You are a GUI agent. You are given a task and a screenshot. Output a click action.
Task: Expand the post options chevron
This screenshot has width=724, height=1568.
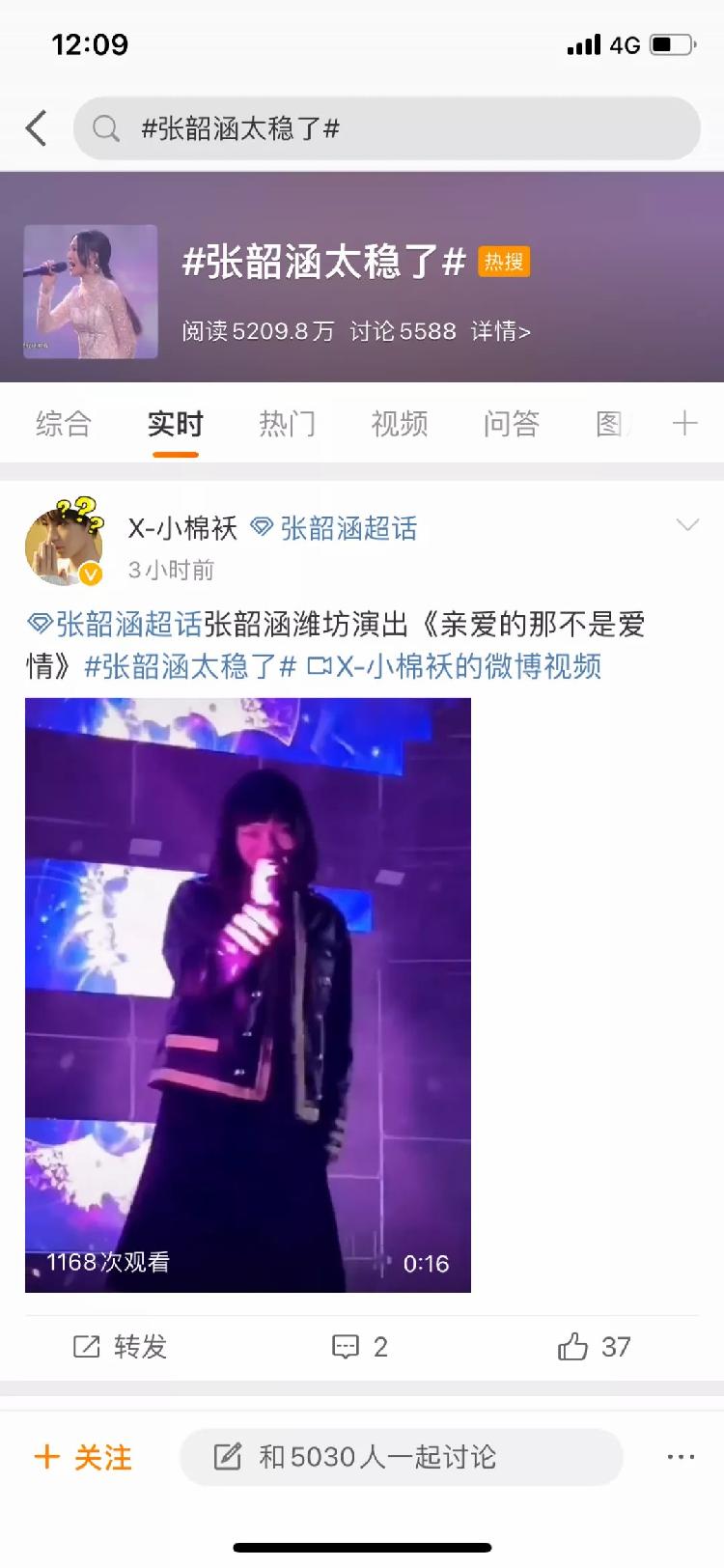687,525
